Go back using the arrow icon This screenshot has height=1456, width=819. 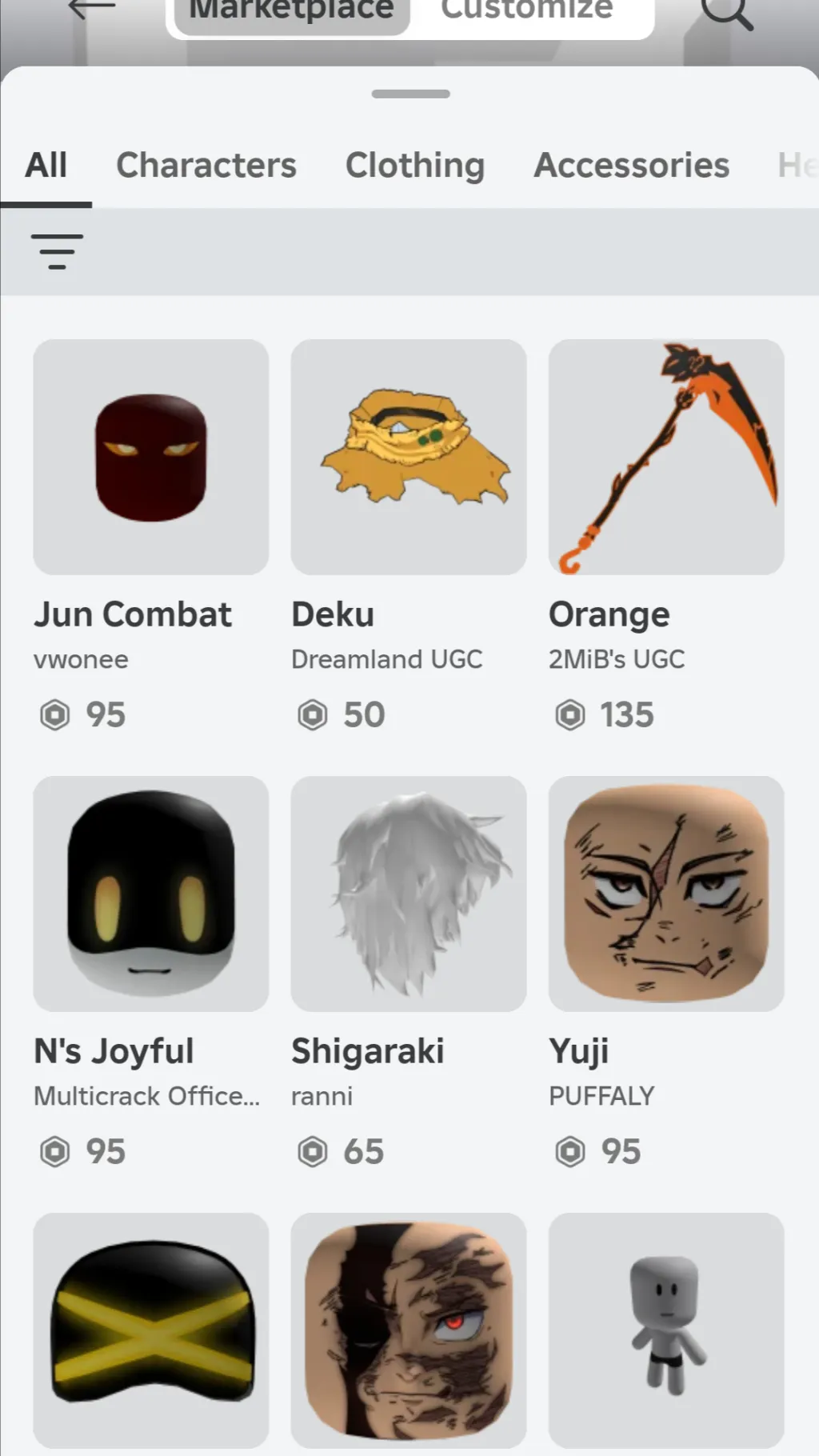[91, 10]
